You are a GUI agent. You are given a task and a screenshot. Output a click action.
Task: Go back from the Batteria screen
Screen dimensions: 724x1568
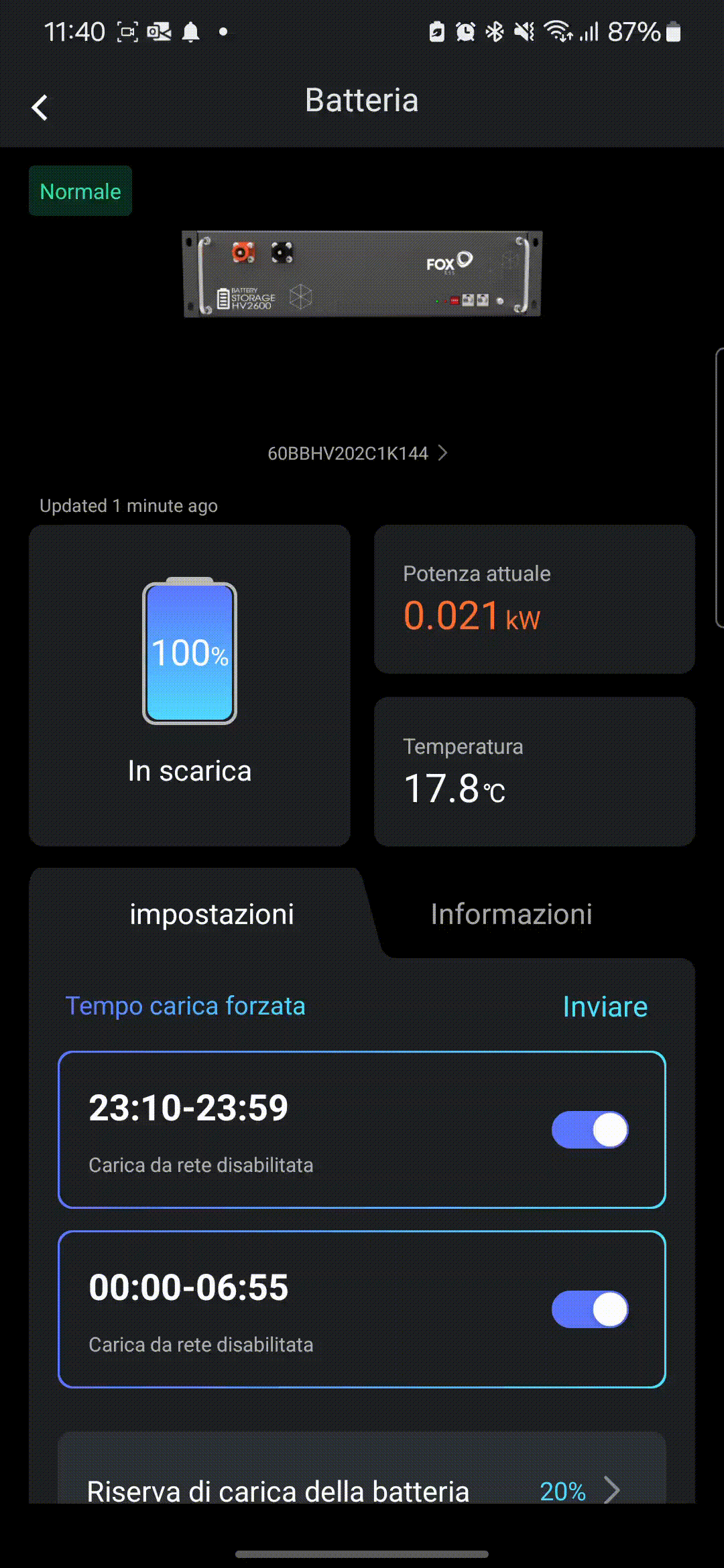coord(40,107)
